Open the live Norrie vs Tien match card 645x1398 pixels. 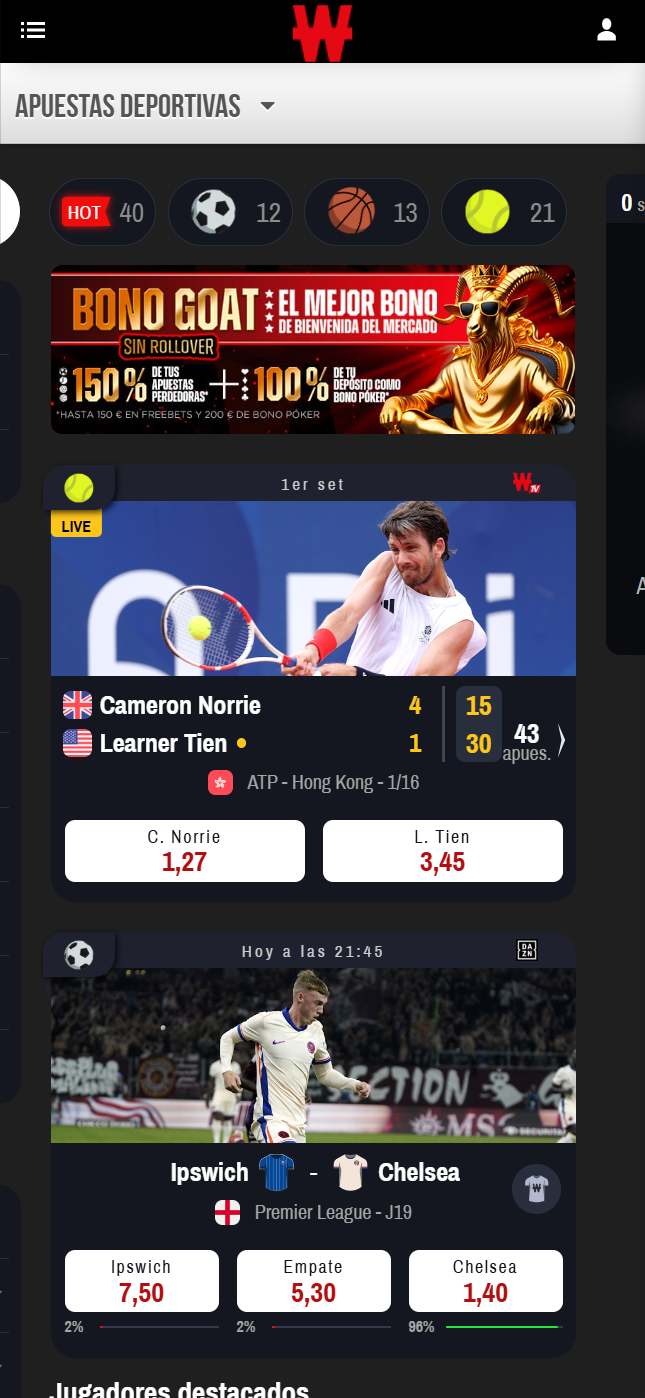pyautogui.click(x=313, y=590)
